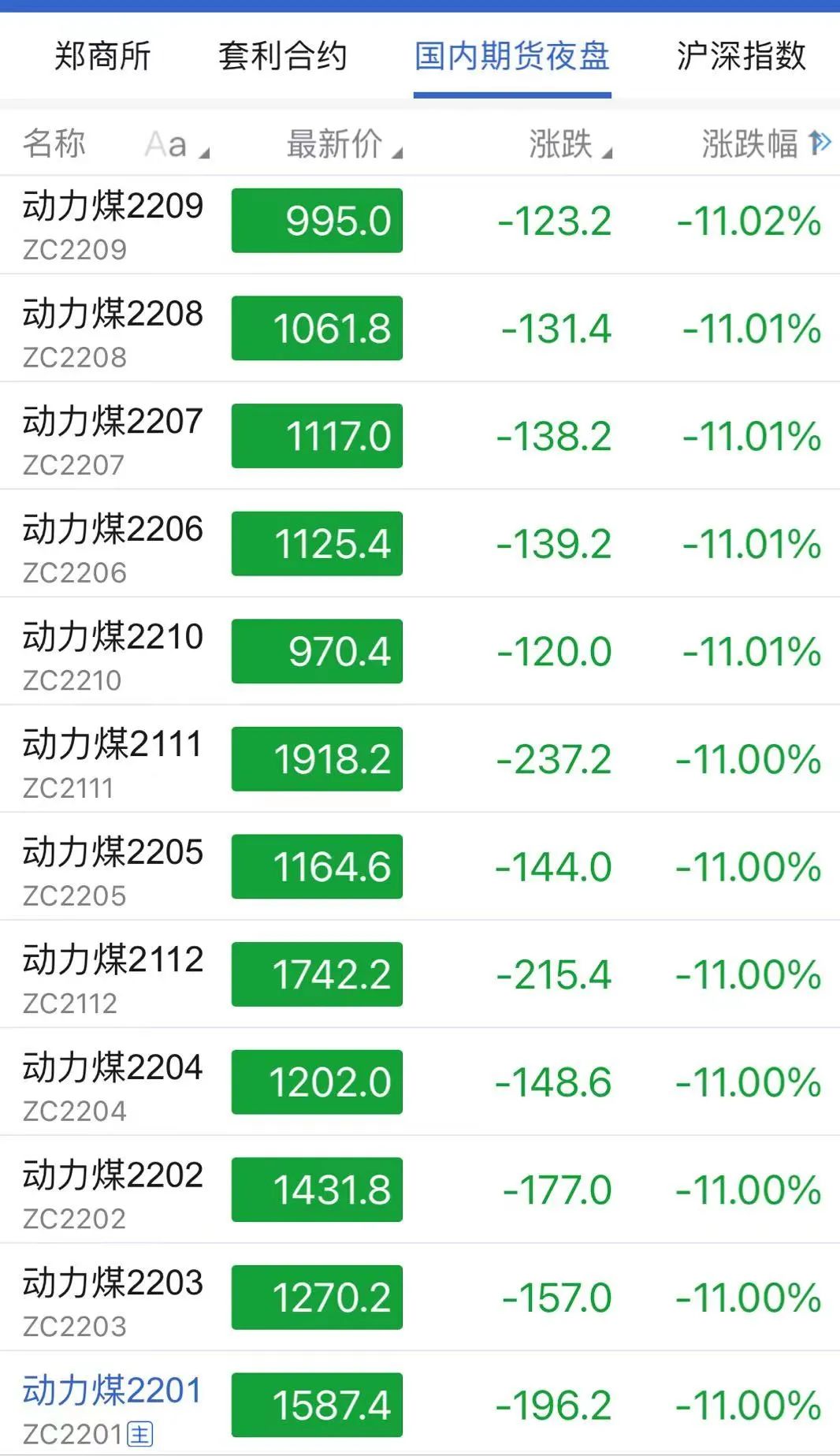
Task: Sort the list by 涨跌
Action: [569, 144]
